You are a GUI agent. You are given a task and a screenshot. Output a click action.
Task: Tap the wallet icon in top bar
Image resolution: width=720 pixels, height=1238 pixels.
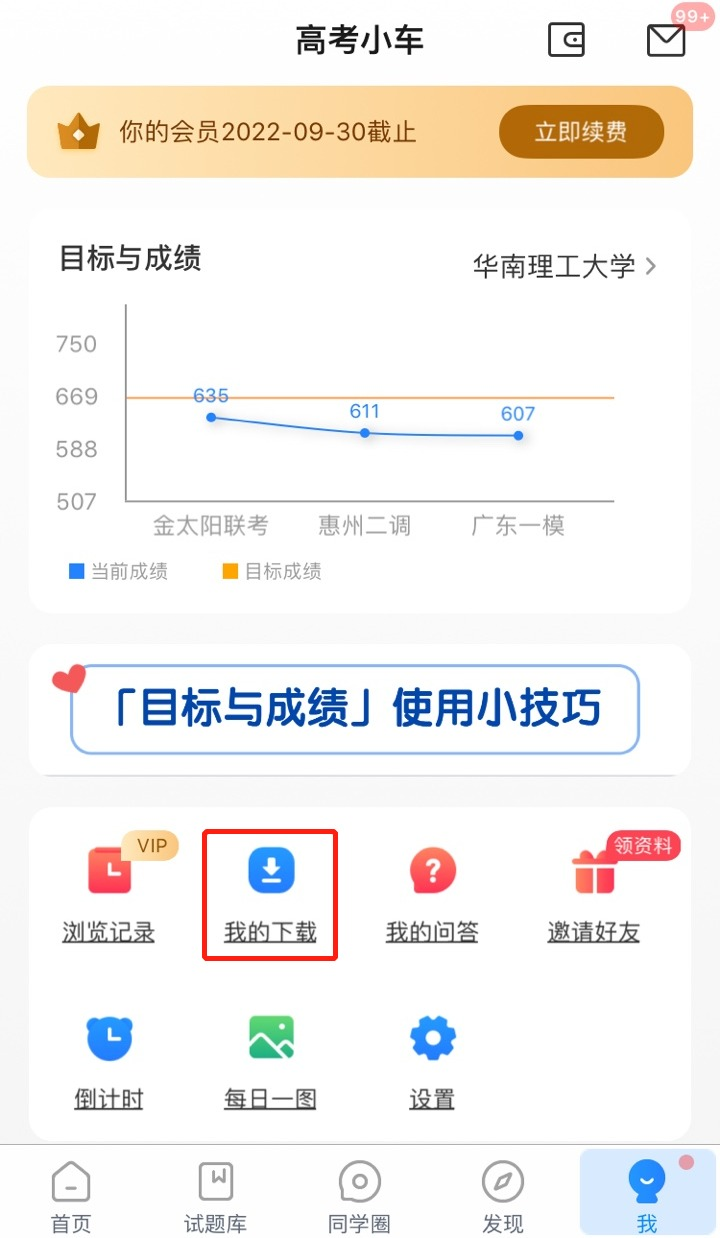566,42
